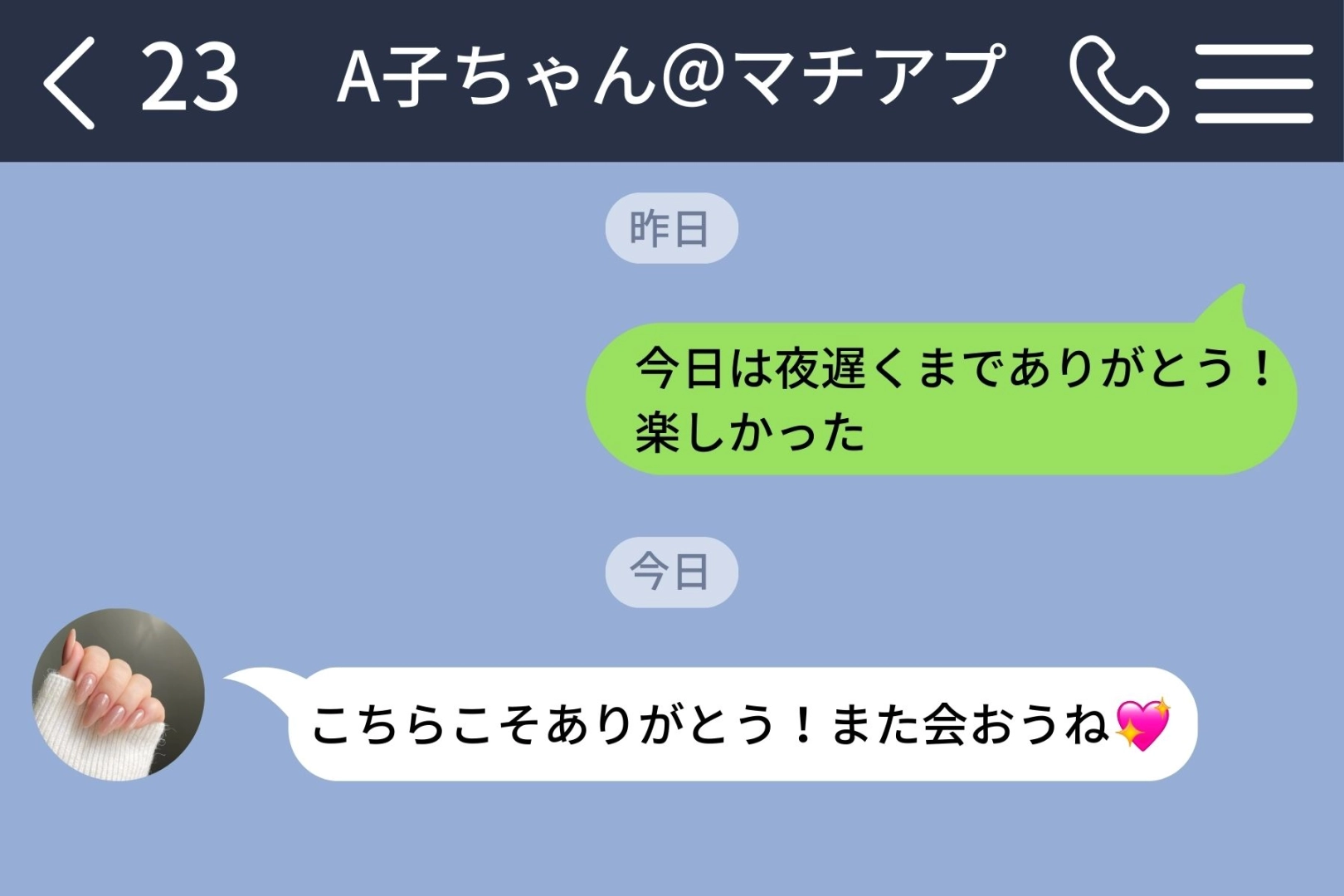This screenshot has width=1344, height=896.
Task: Start a voice call with A子ちゃん
Action: click(1118, 84)
